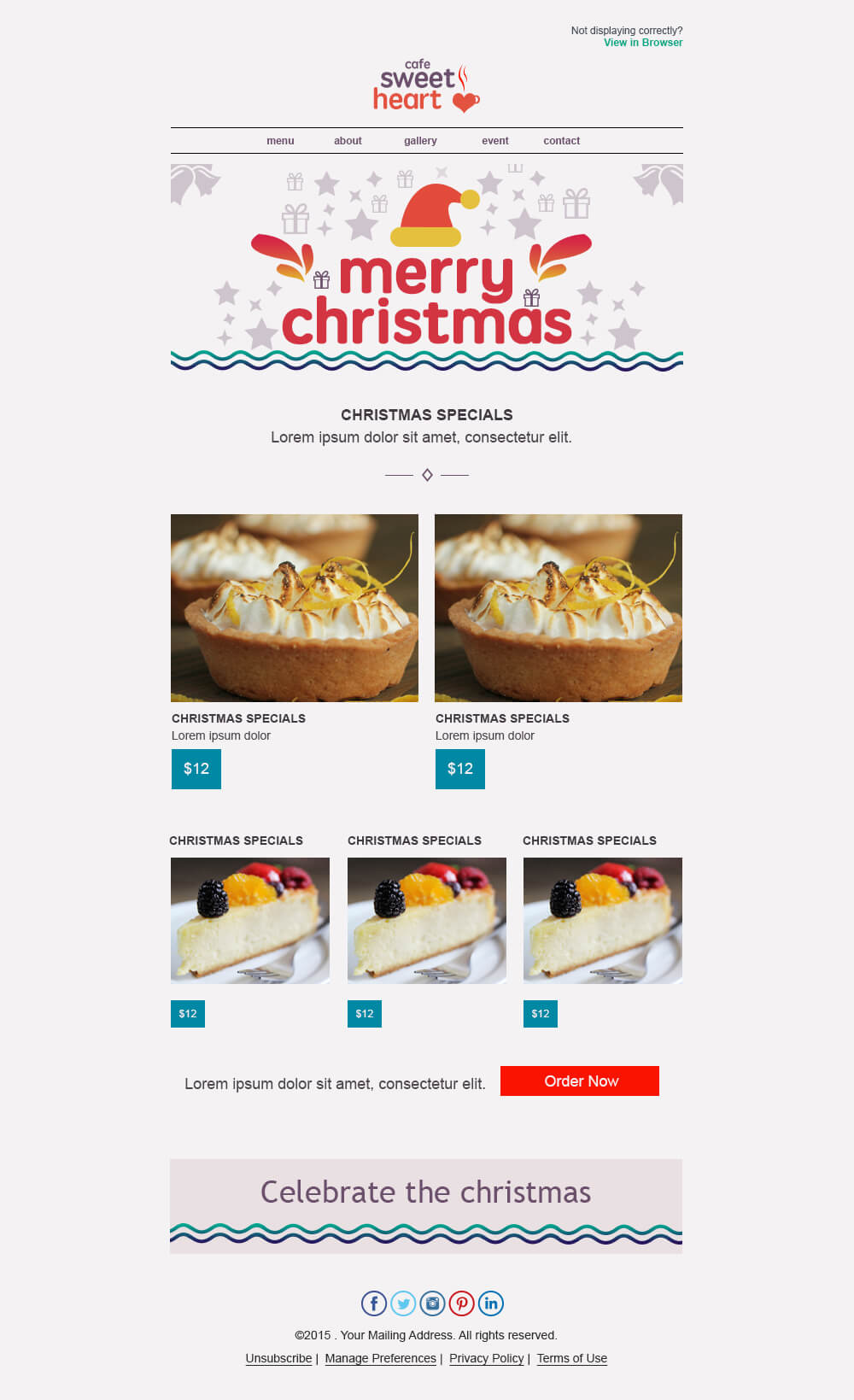Select gallery in the navigation bar
The height and width of the screenshot is (1400, 854).
pyautogui.click(x=420, y=141)
